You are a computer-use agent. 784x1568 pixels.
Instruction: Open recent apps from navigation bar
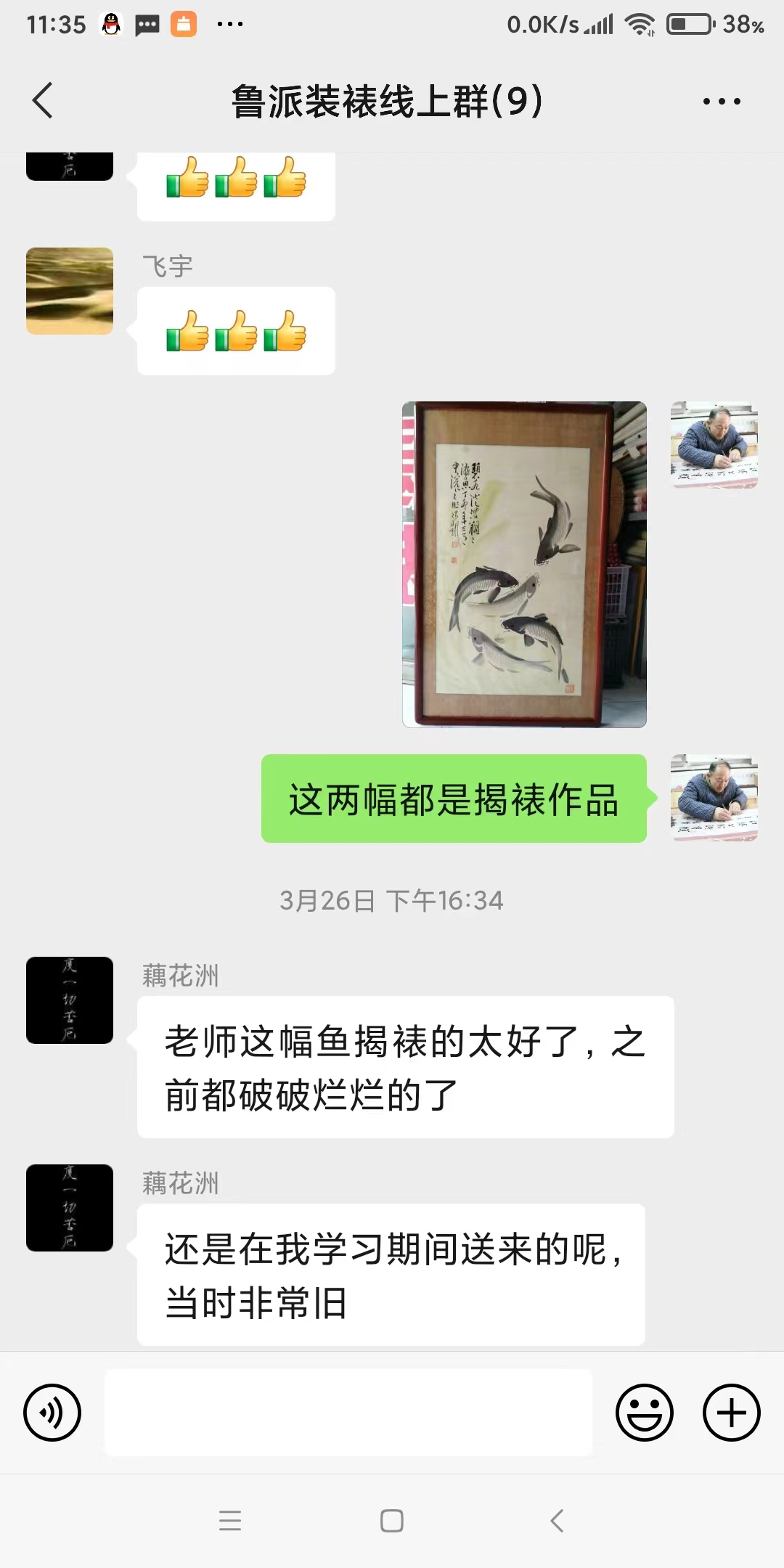[230, 1521]
